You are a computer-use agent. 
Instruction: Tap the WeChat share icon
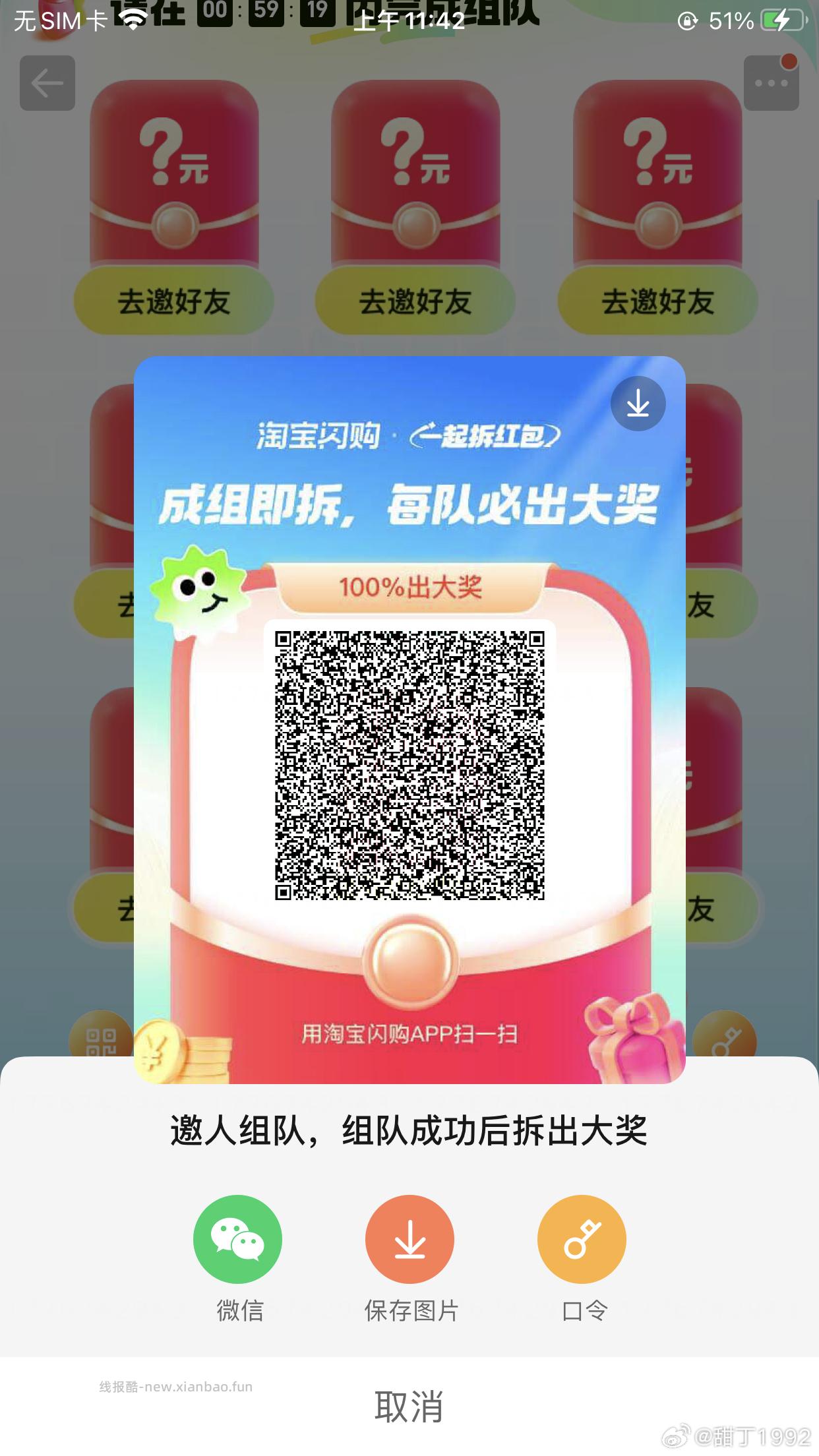click(237, 1238)
